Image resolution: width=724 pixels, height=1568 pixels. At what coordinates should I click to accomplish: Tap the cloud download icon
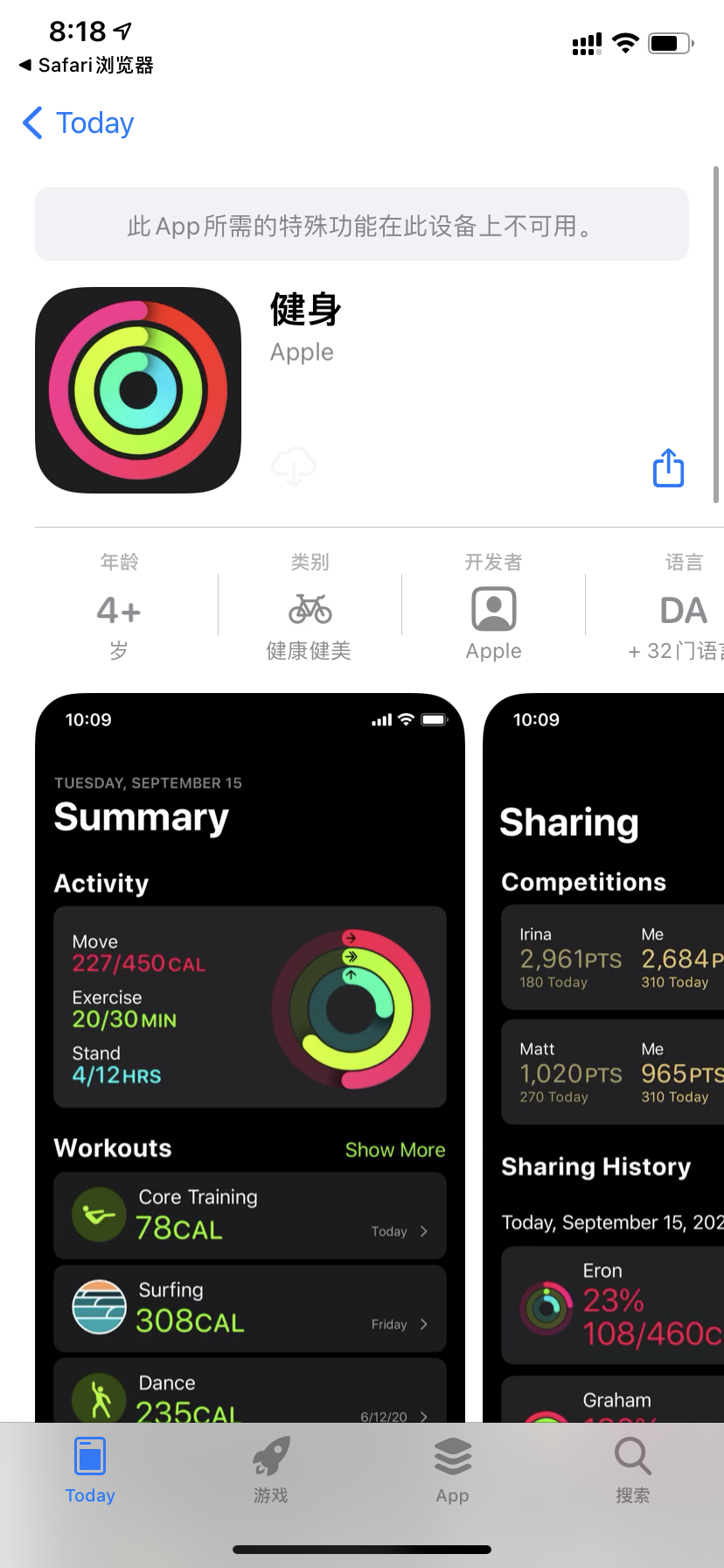coord(294,467)
